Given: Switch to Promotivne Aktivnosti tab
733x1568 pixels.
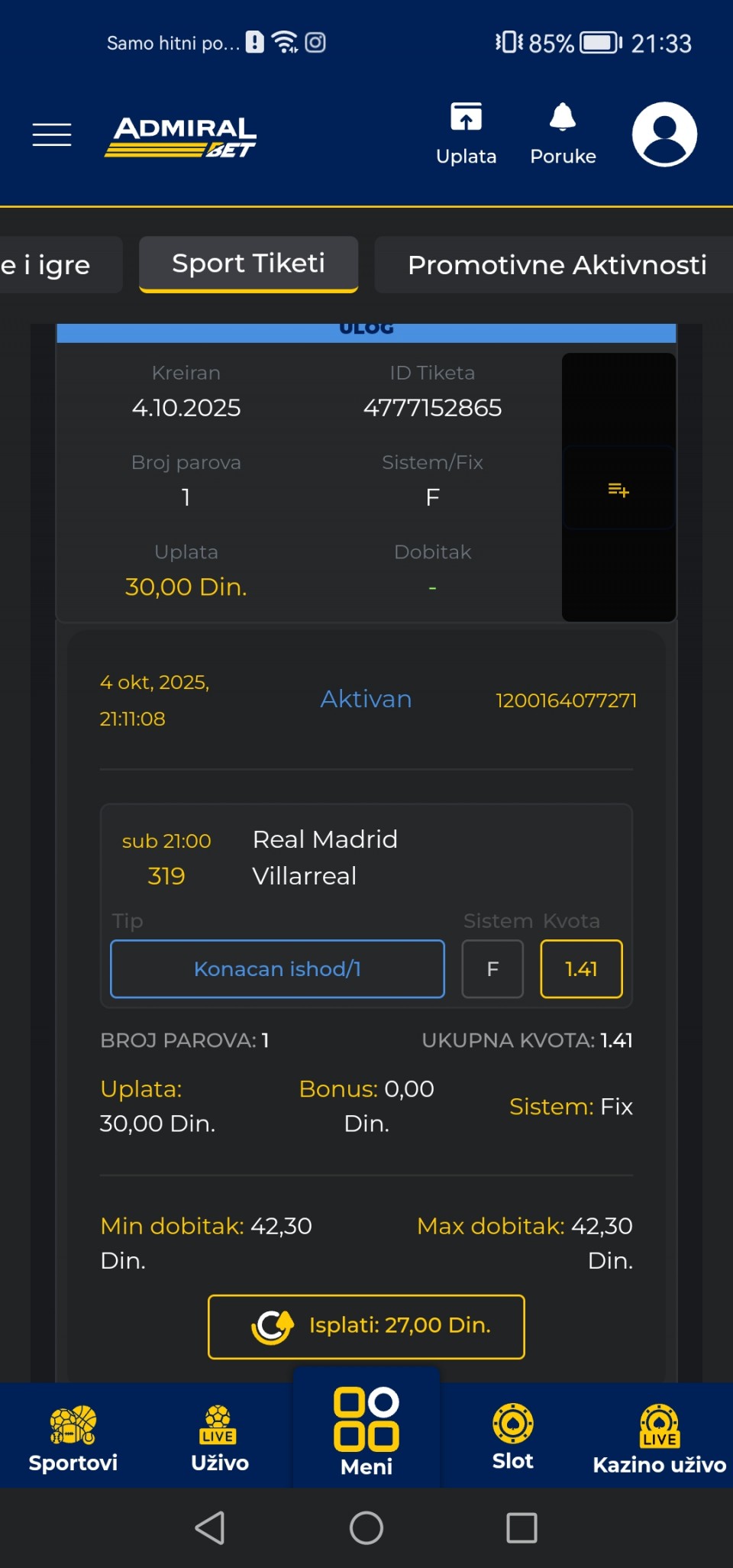Looking at the screenshot, I should click(556, 265).
